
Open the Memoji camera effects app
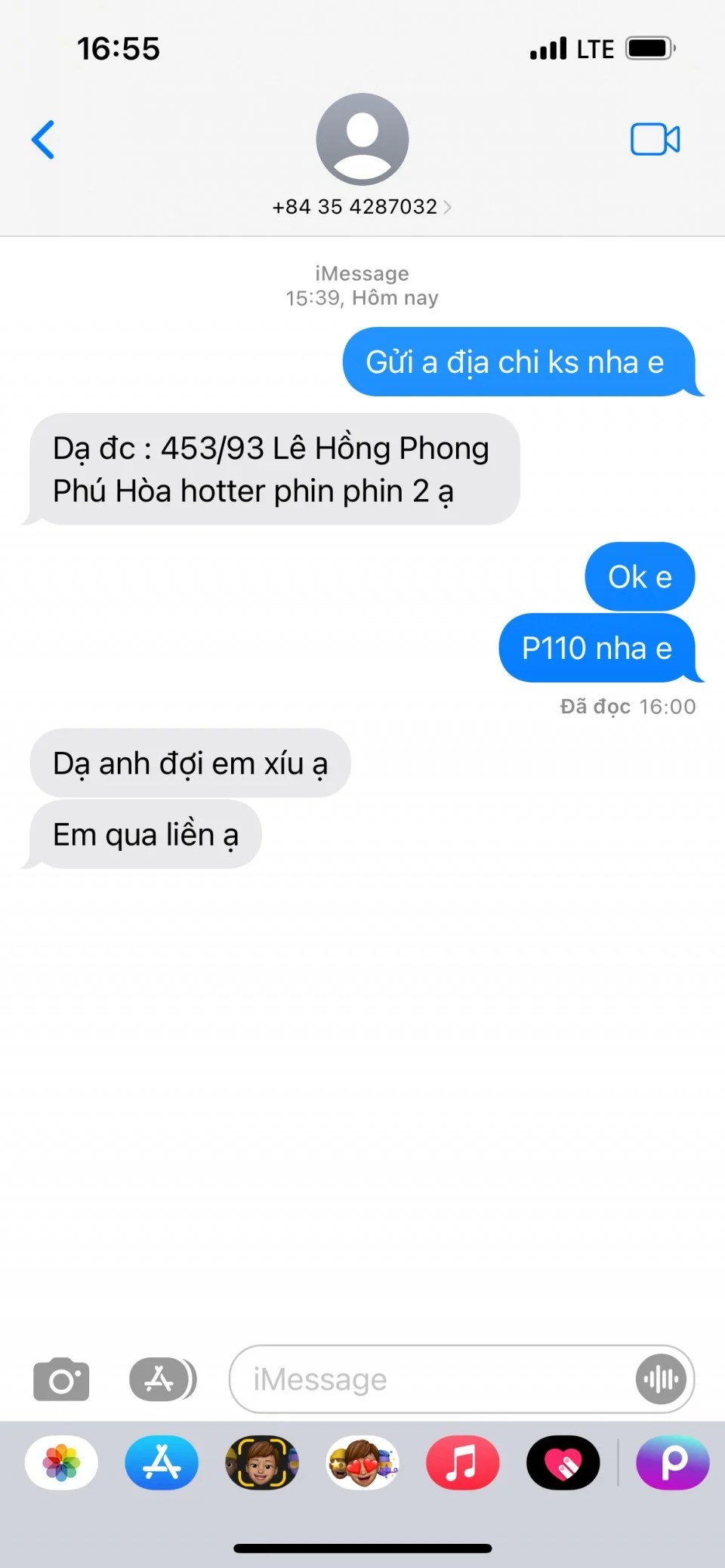(262, 1462)
